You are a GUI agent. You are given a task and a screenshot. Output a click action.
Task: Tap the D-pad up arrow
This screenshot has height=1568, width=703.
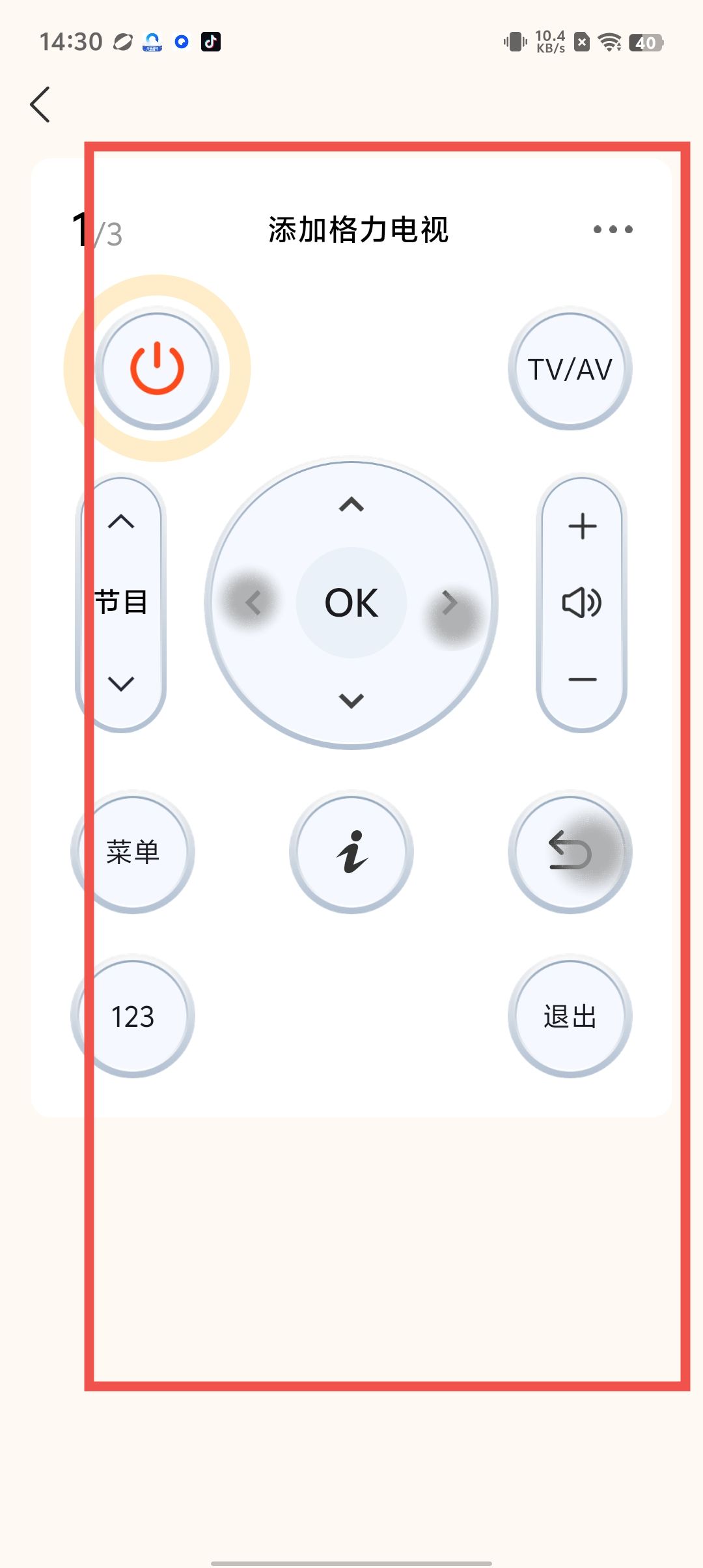click(351, 505)
